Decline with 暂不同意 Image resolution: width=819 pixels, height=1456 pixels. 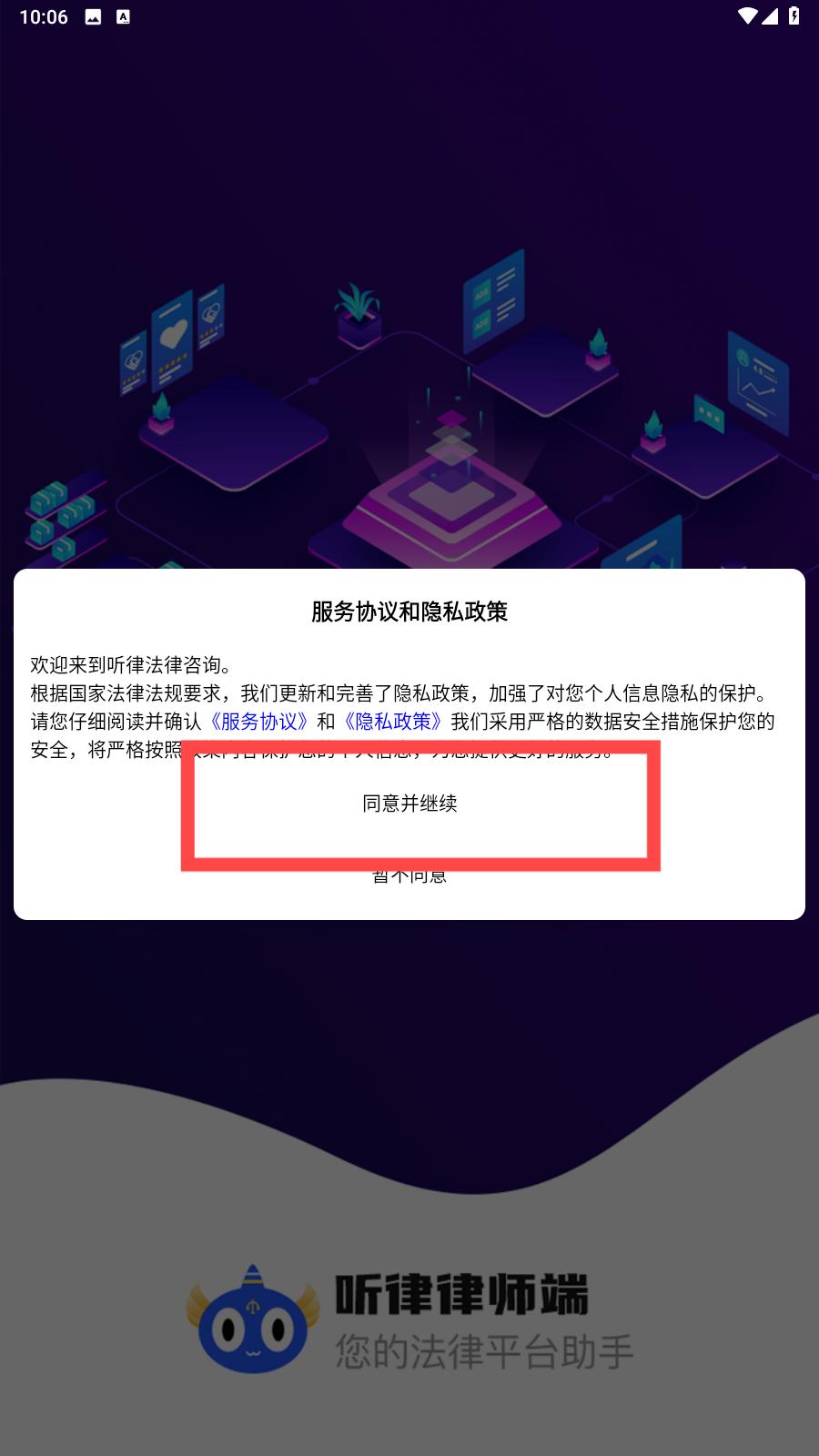pos(409,875)
